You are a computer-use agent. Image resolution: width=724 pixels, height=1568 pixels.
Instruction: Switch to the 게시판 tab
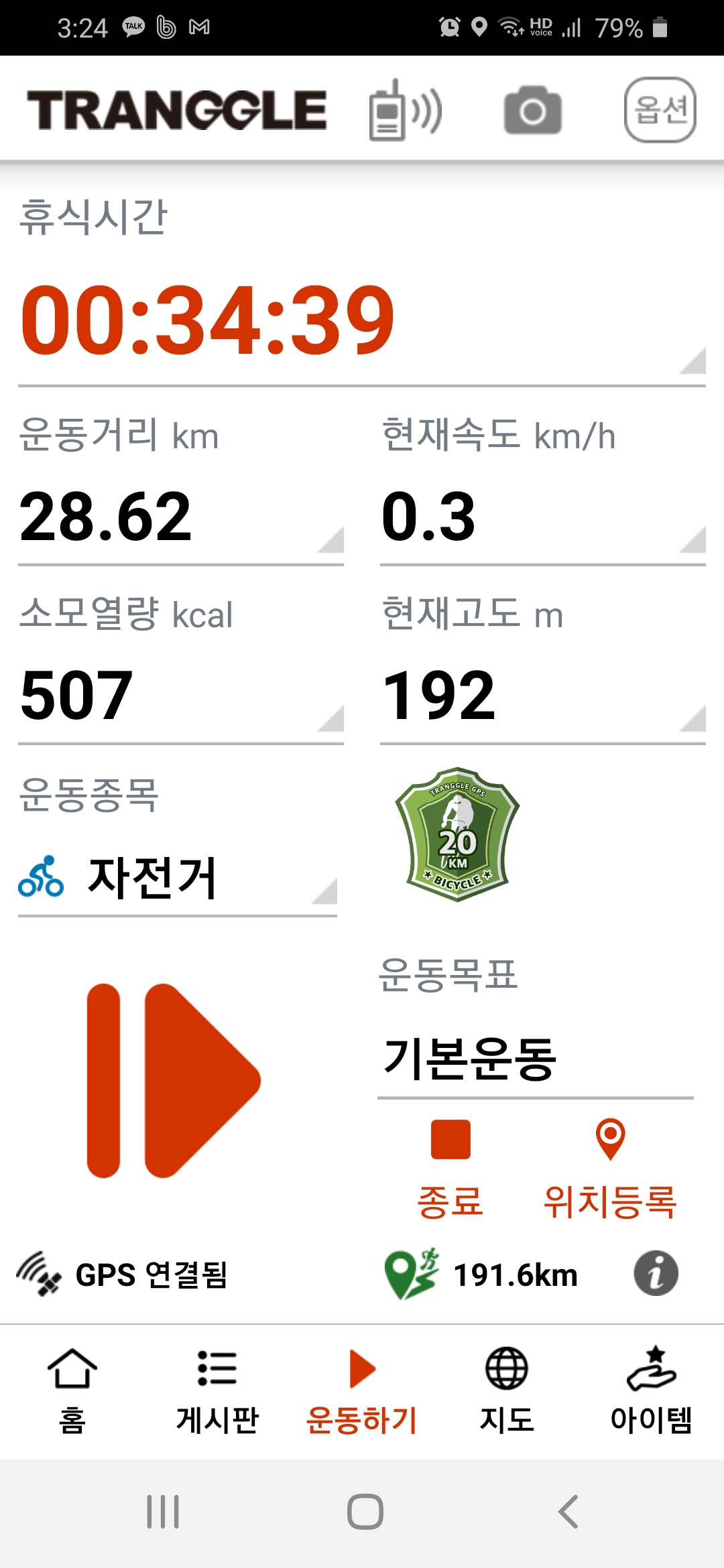coord(217,1390)
